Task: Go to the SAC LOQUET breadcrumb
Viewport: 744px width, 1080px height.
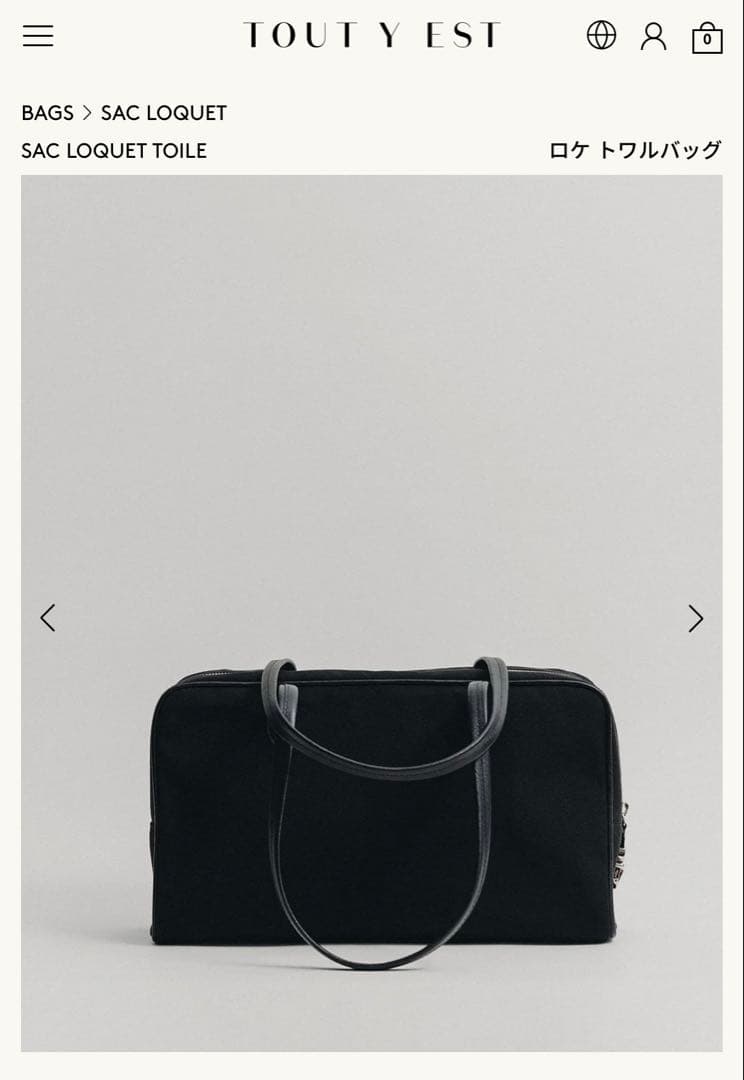Action: pos(164,113)
